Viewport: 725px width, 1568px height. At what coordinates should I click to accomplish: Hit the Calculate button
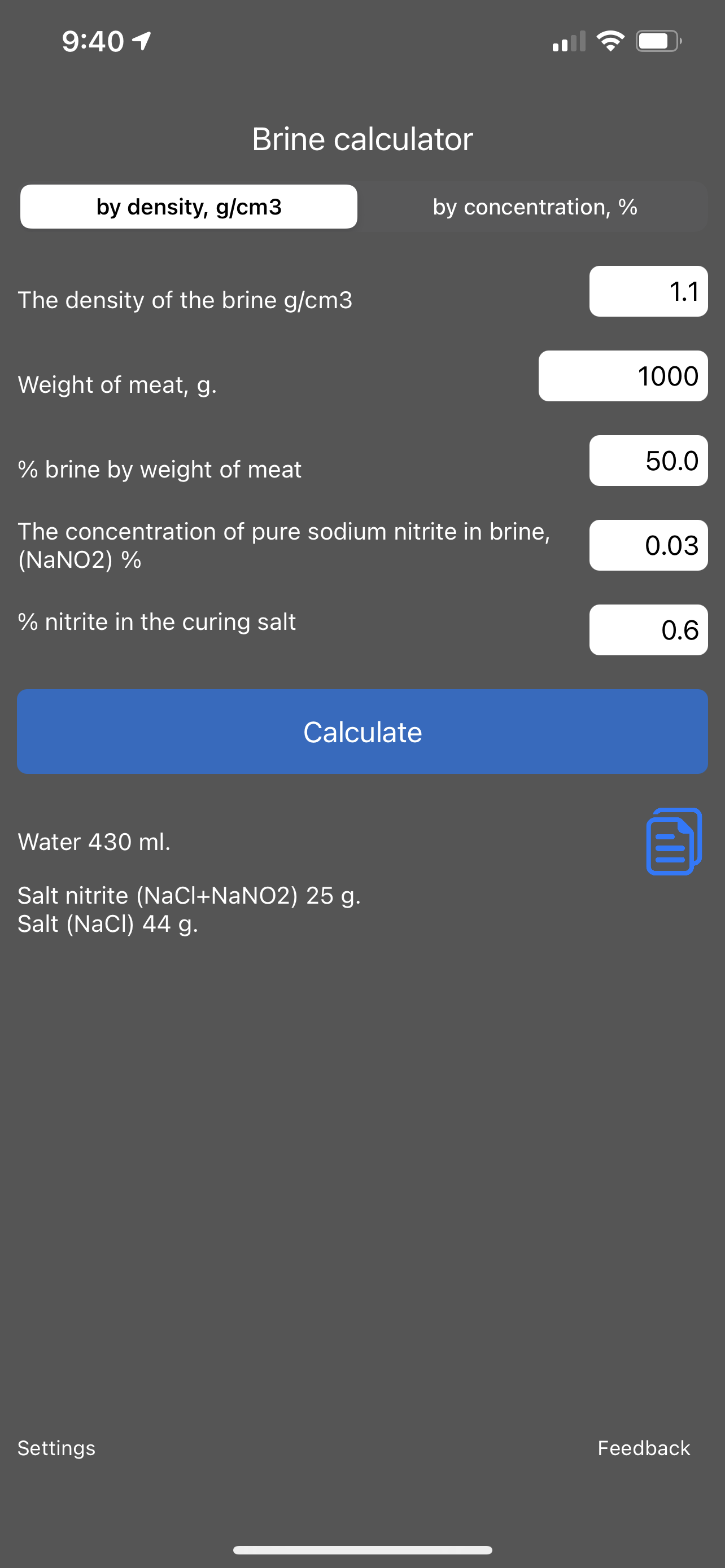[362, 732]
